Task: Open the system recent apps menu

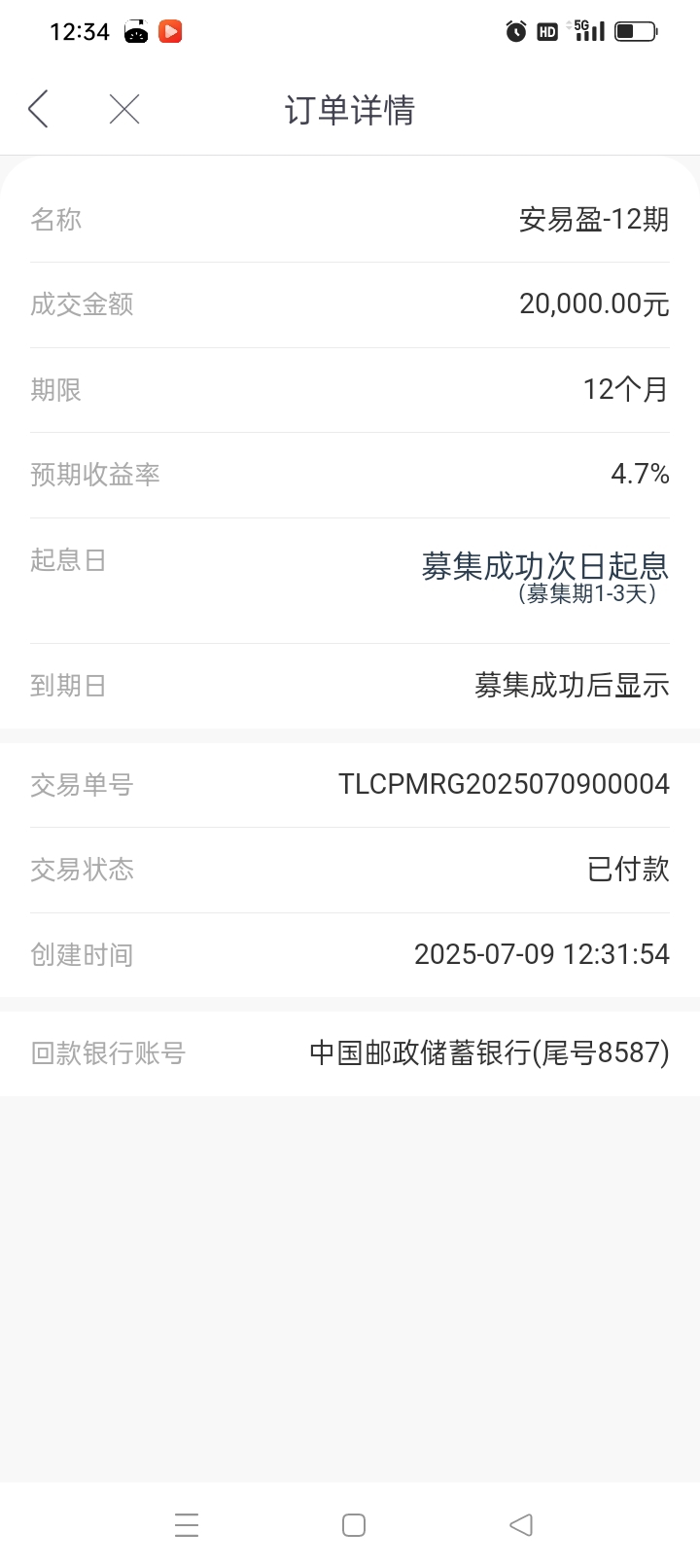Action: (x=187, y=1524)
